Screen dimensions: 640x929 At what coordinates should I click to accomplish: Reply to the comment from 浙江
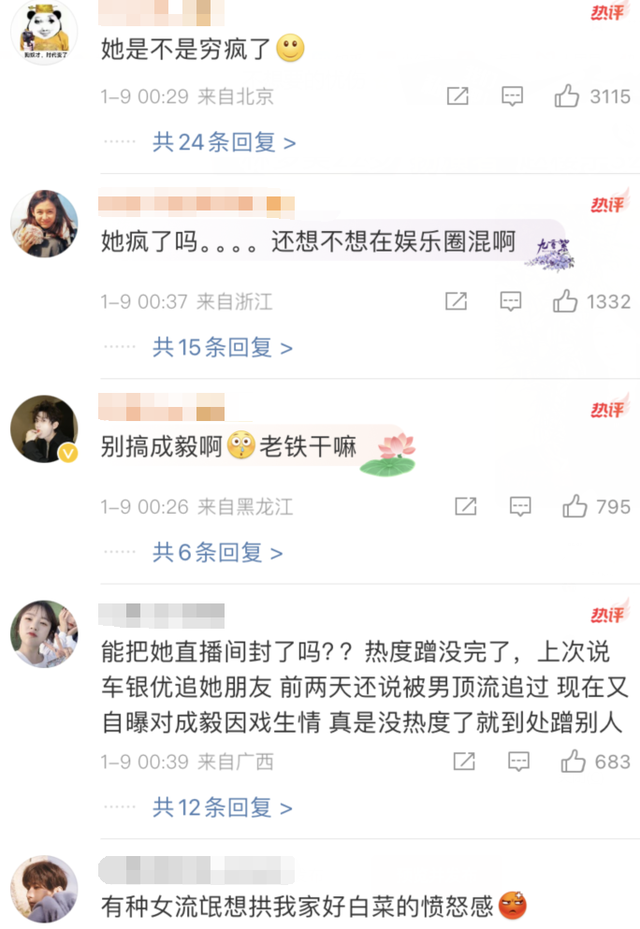511,301
